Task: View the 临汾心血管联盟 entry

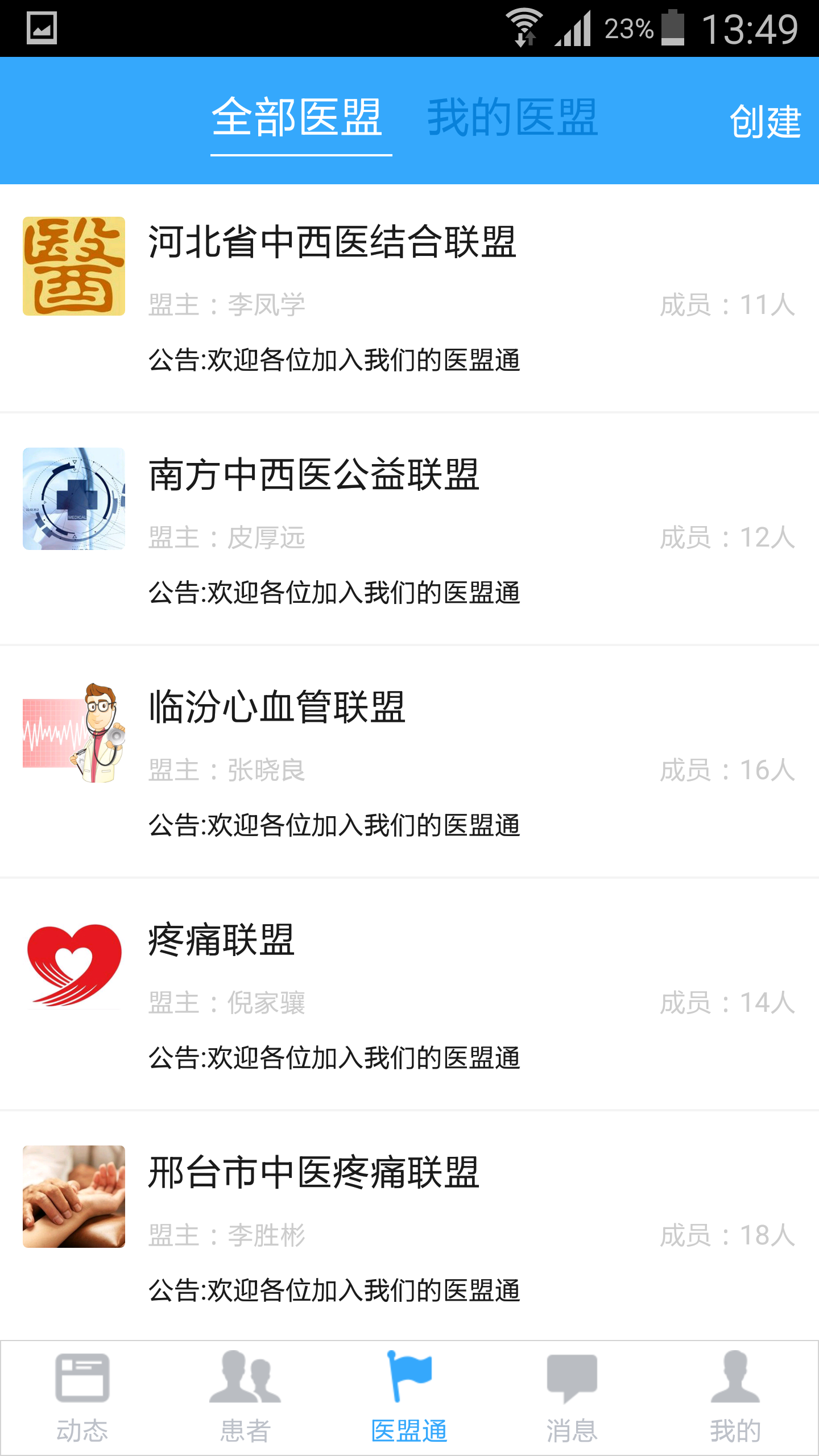Action: (x=409, y=762)
